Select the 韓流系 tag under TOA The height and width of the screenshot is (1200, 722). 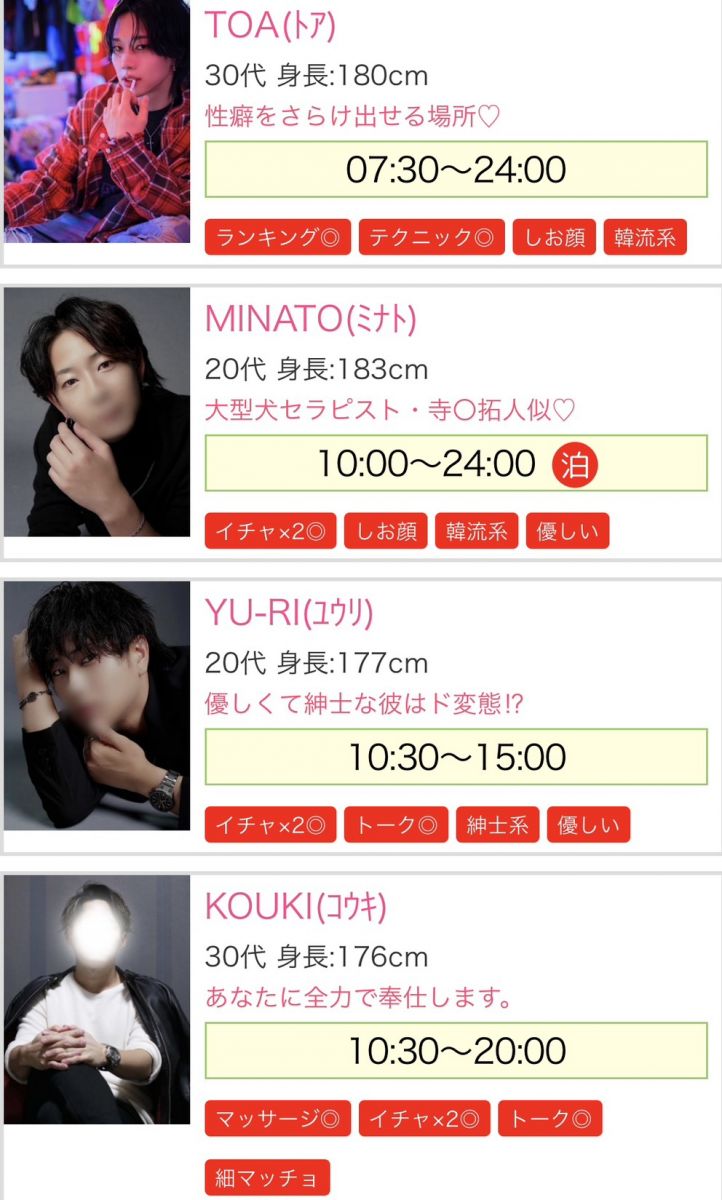(645, 238)
